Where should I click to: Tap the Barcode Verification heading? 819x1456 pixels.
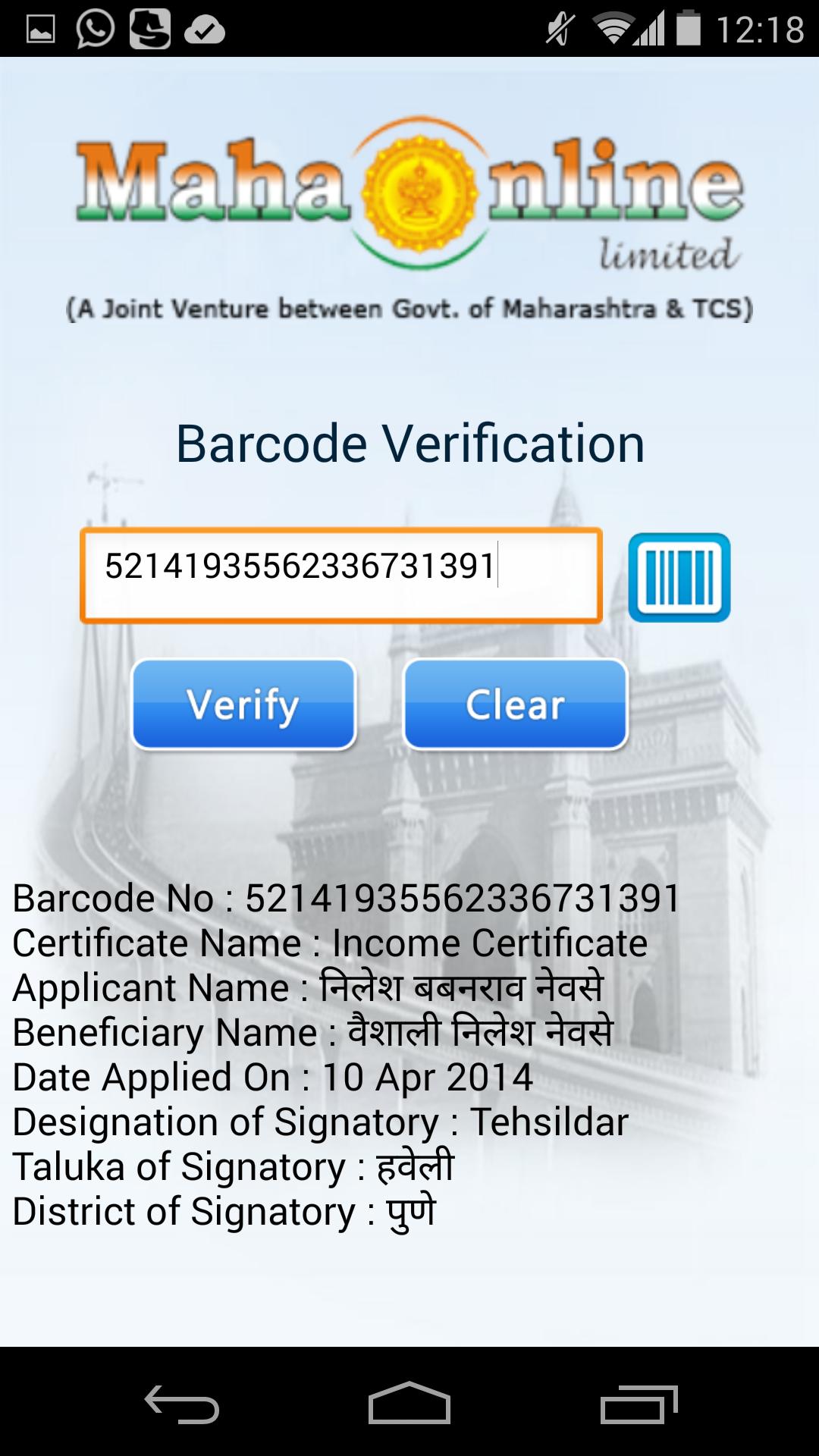(409, 444)
